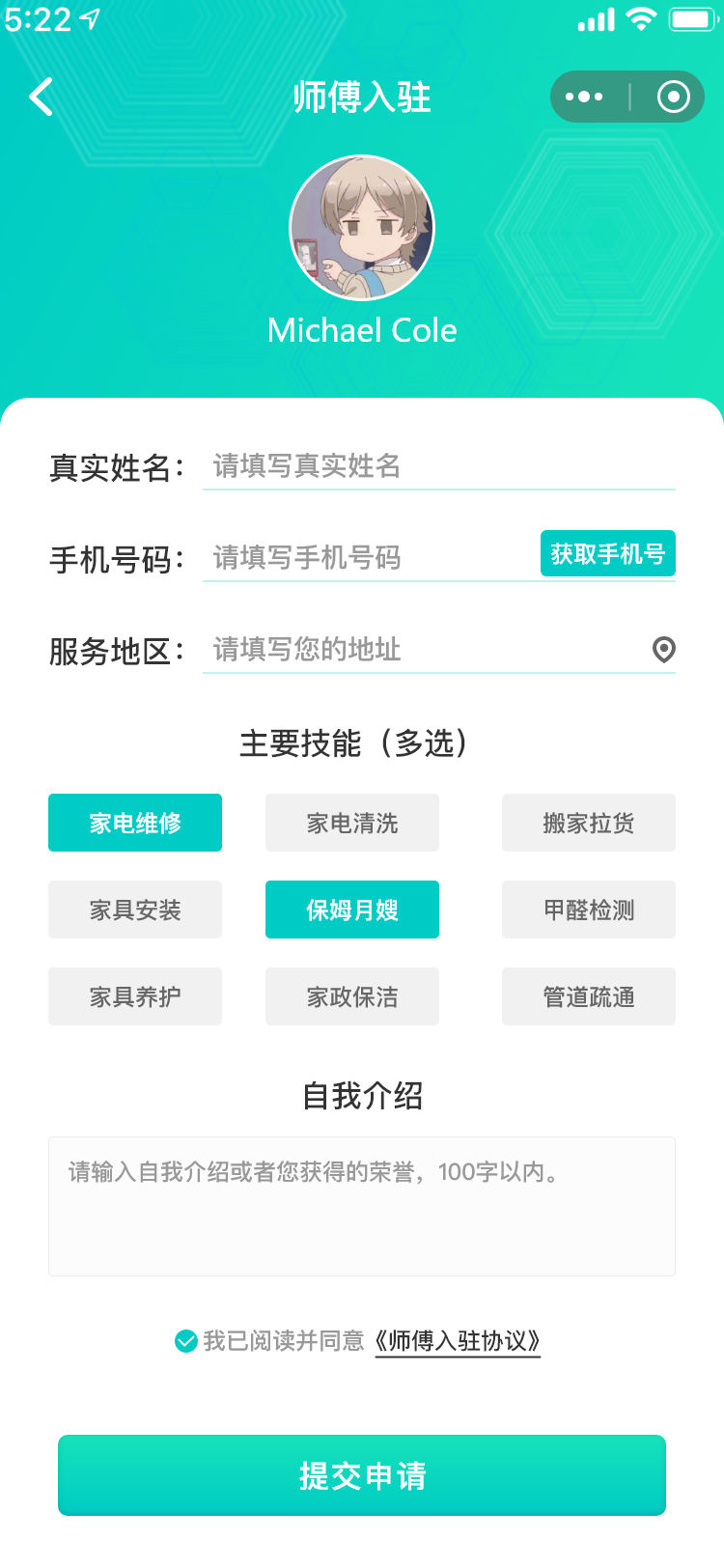The height and width of the screenshot is (1568, 724).
Task: Select the 家电清洗 skill chip
Action: click(352, 823)
